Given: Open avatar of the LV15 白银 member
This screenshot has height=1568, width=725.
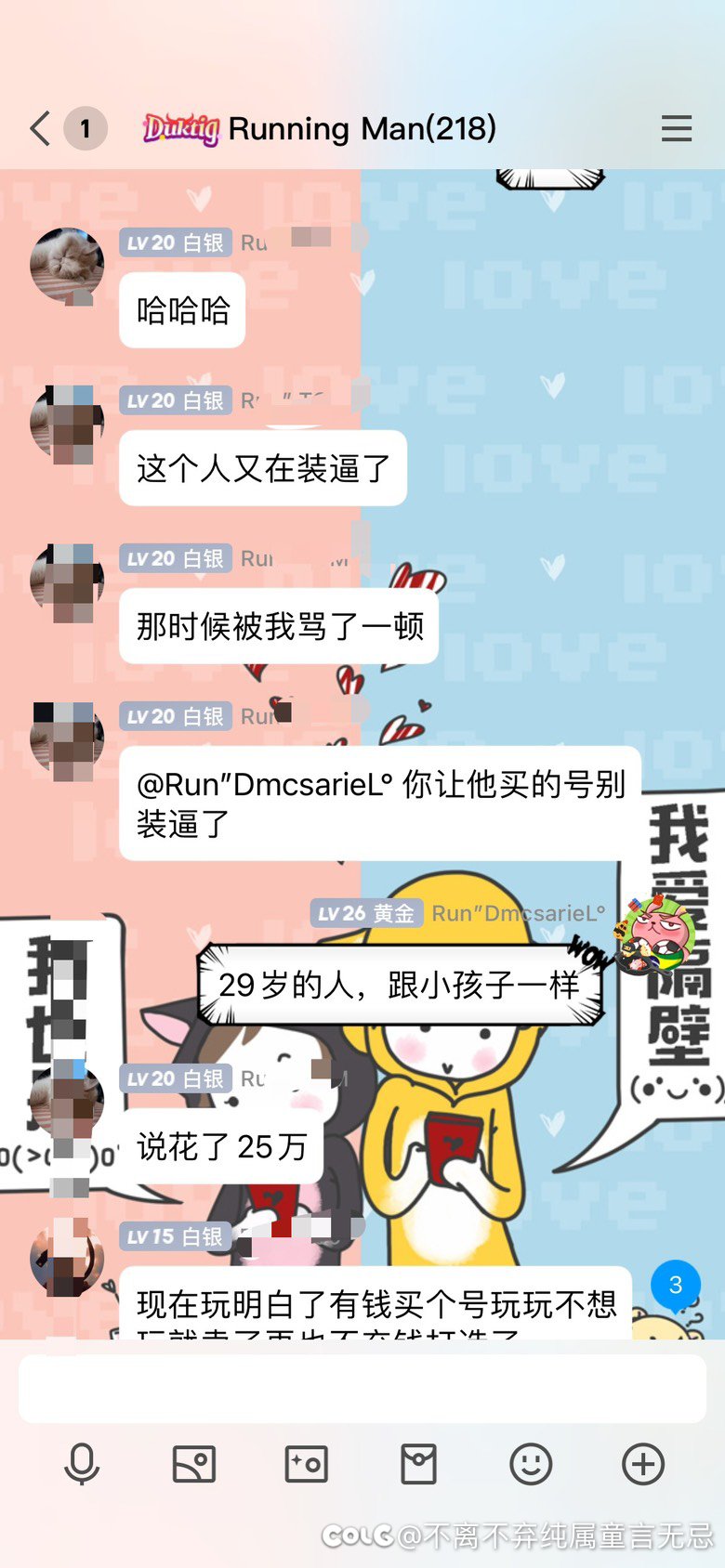Looking at the screenshot, I should [x=67, y=1260].
